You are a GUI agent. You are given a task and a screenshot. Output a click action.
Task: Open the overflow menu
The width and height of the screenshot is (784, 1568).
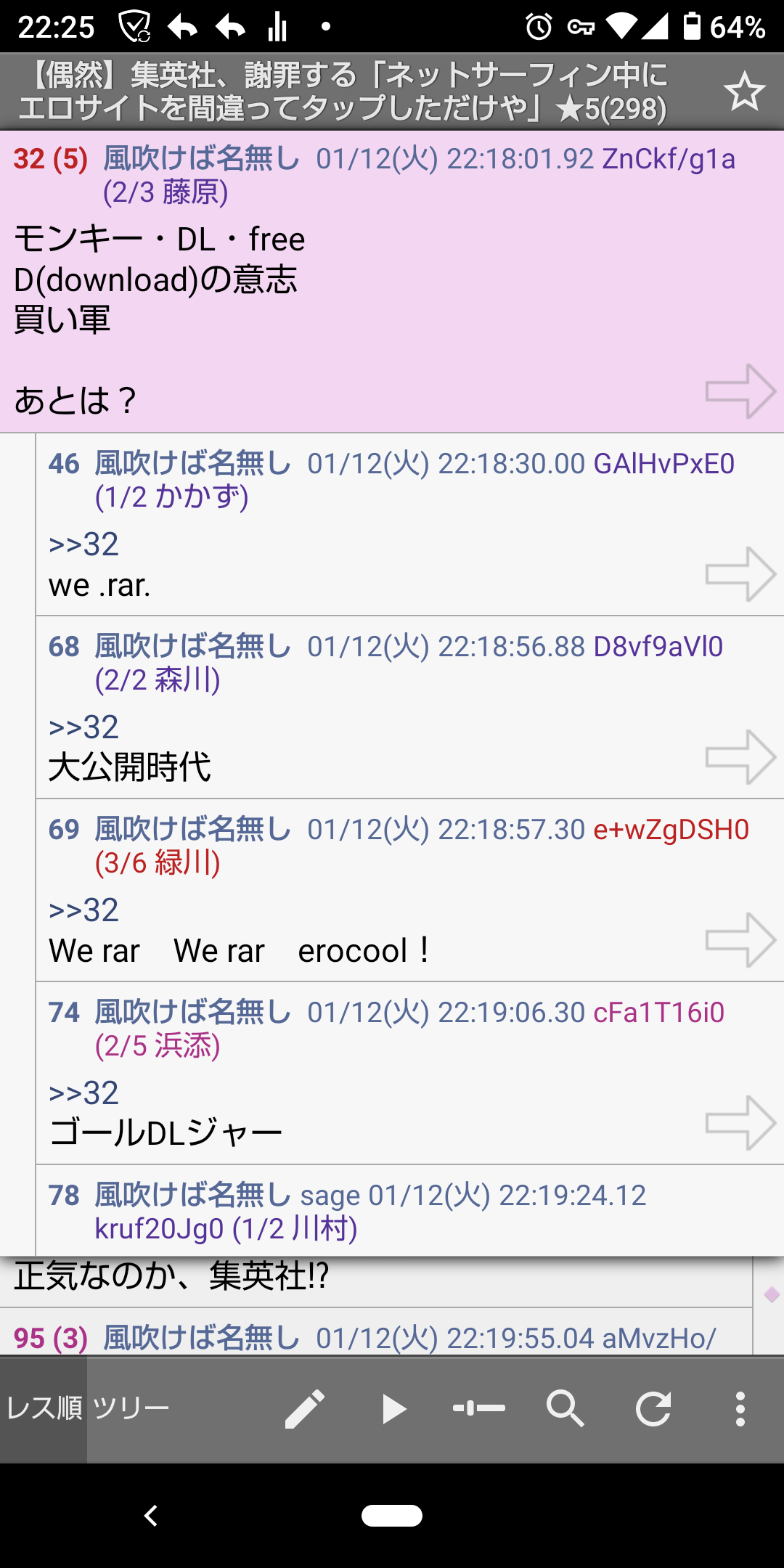740,1409
